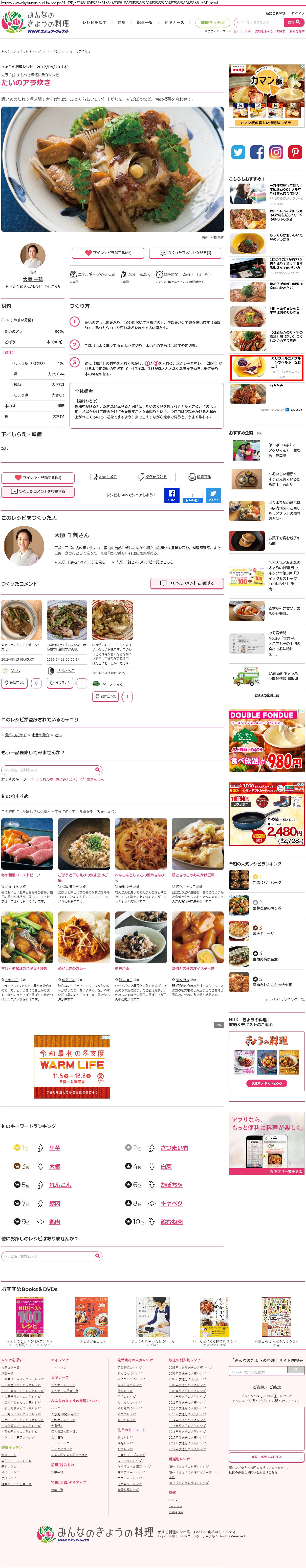Open ごぼうハンバーグ in popular ranking
Screen dimensions: 306x1568
(267, 882)
